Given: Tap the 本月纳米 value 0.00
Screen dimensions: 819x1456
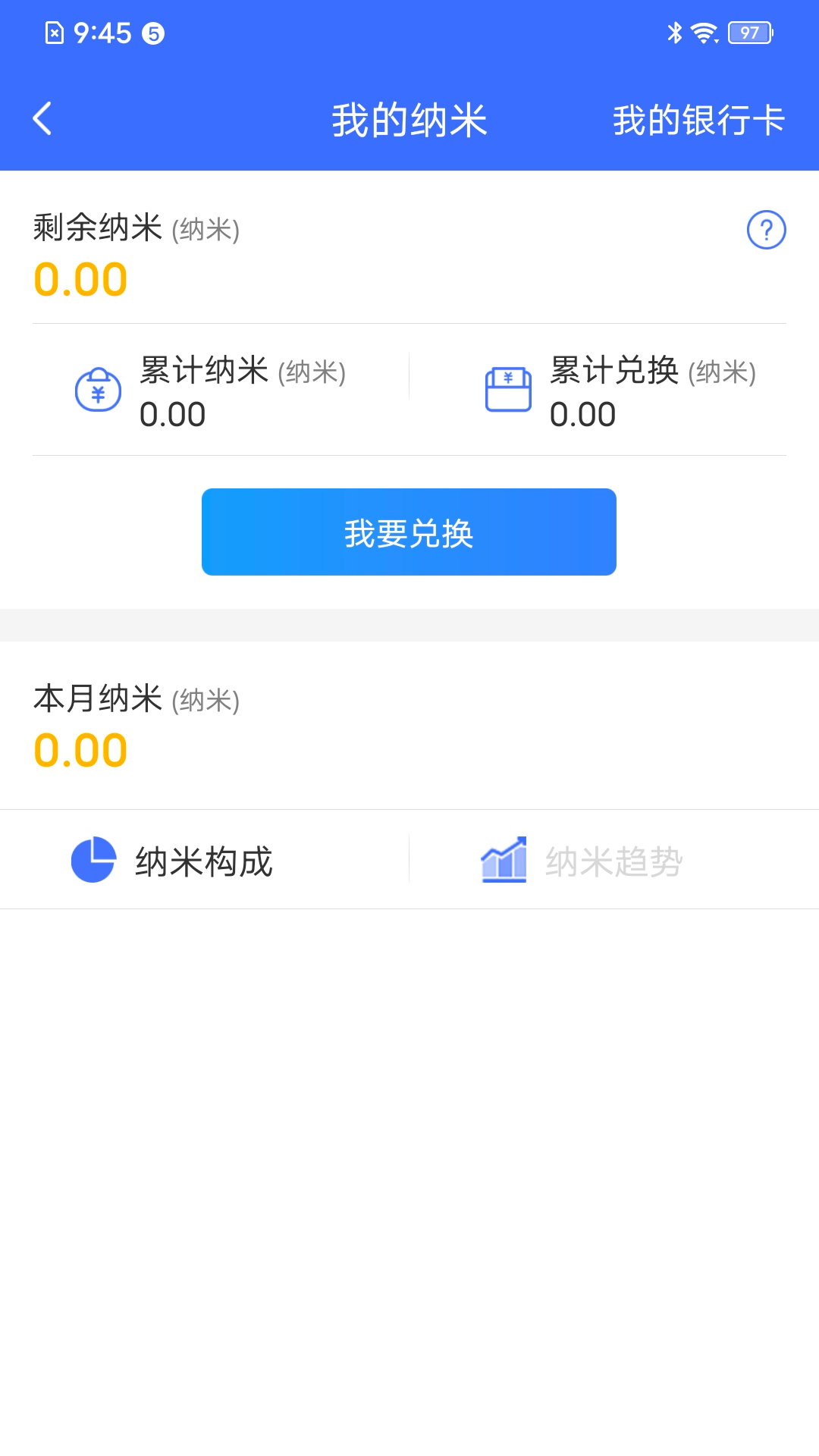Looking at the screenshot, I should click(80, 749).
